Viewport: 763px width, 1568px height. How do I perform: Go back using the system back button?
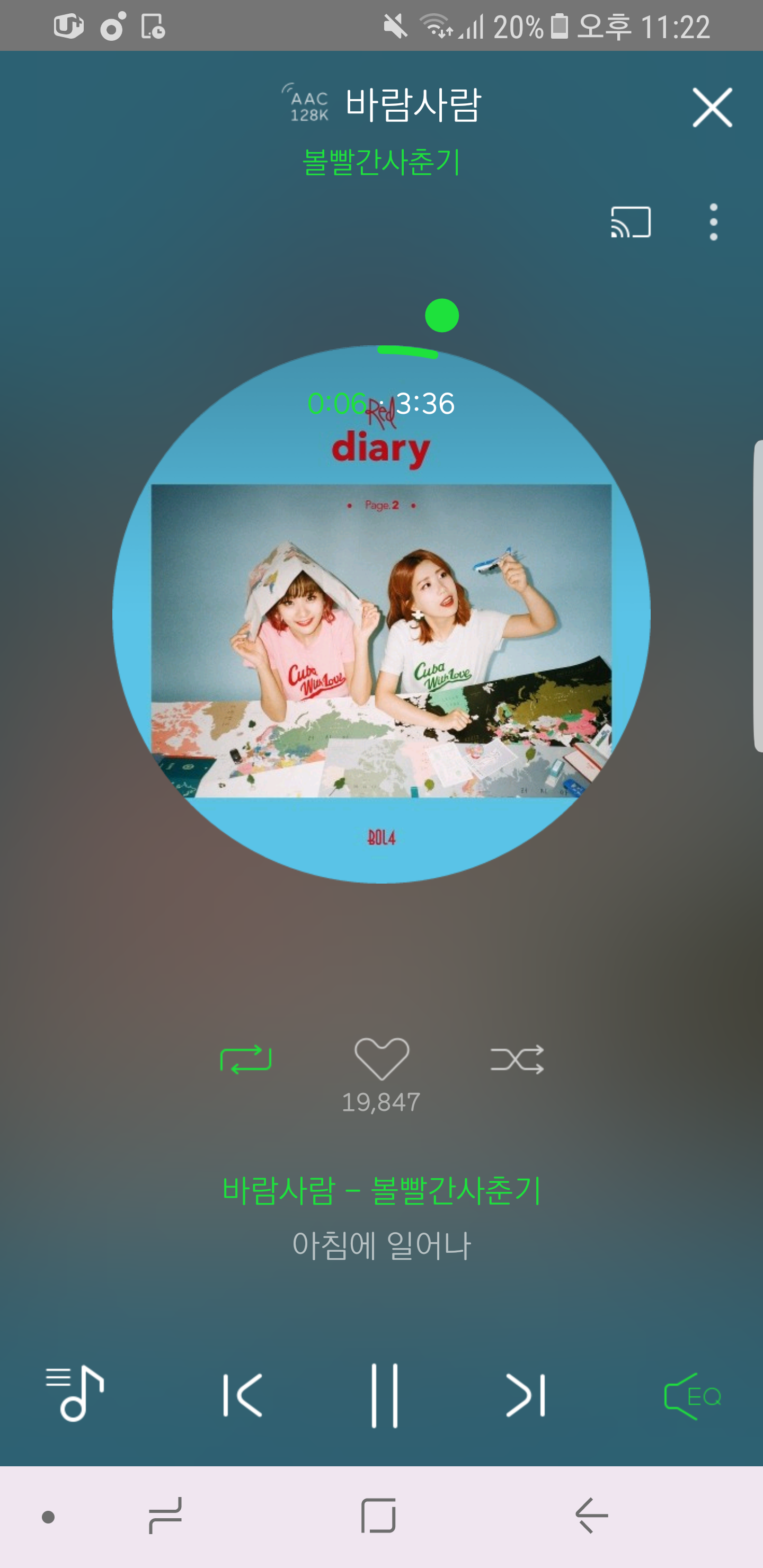point(591,1515)
